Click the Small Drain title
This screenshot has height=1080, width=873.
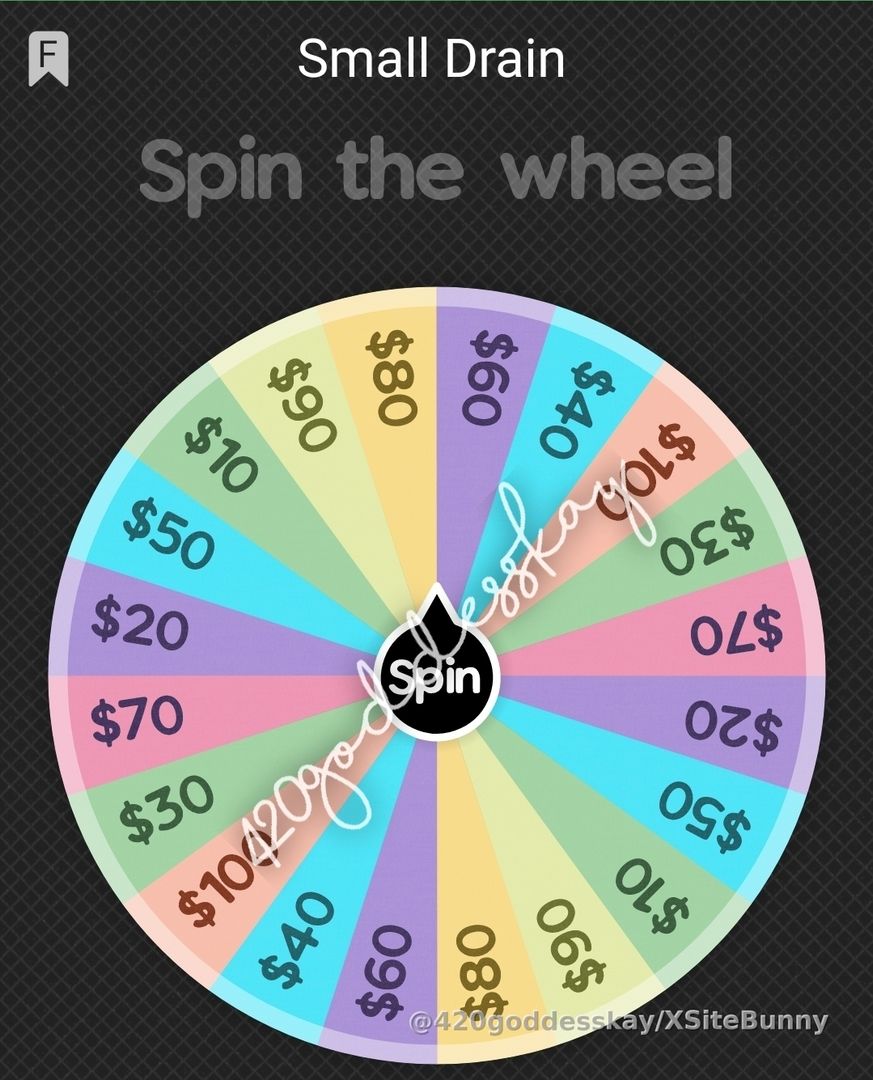click(x=434, y=60)
